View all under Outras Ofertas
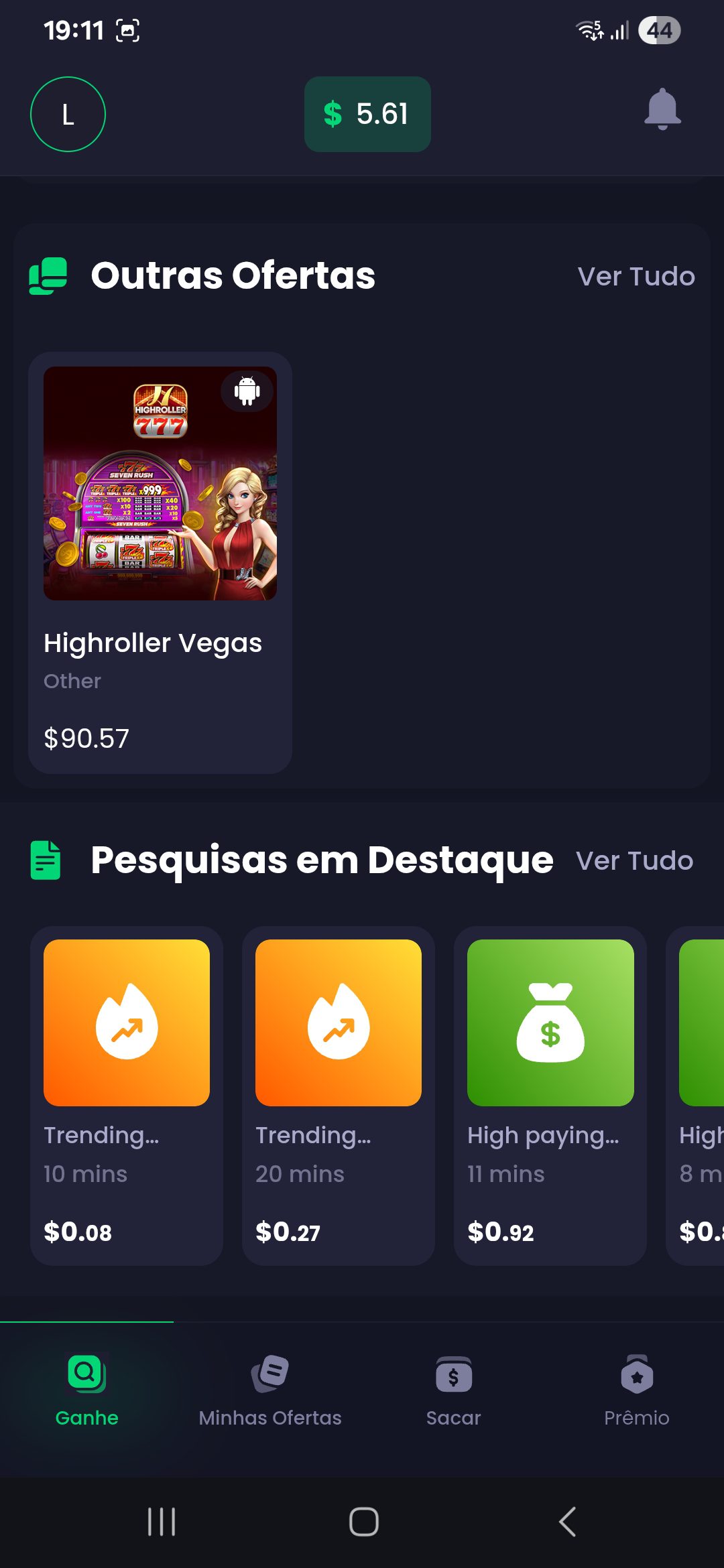724x1568 pixels. tap(636, 276)
